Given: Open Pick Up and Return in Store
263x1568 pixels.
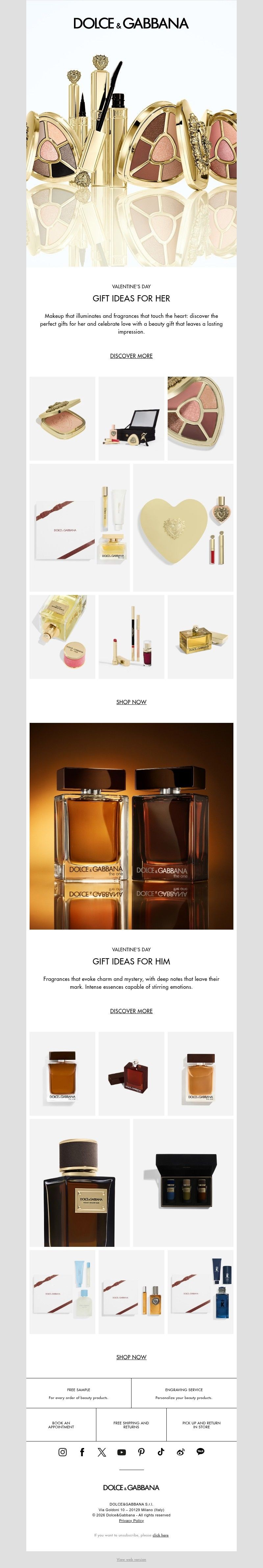Looking at the screenshot, I should (x=202, y=1425).
